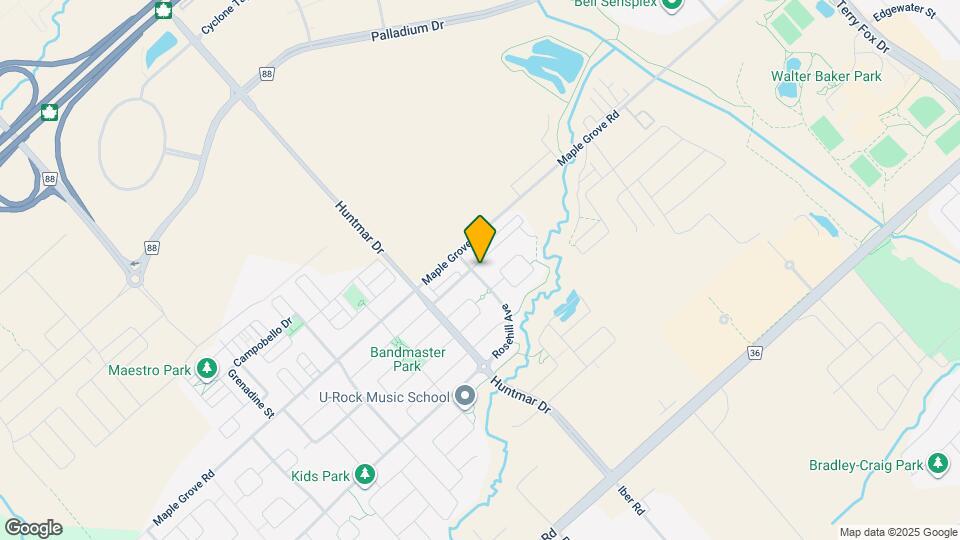Select the U-Rock Music School pin
This screenshot has height=540, width=960.
tap(465, 396)
